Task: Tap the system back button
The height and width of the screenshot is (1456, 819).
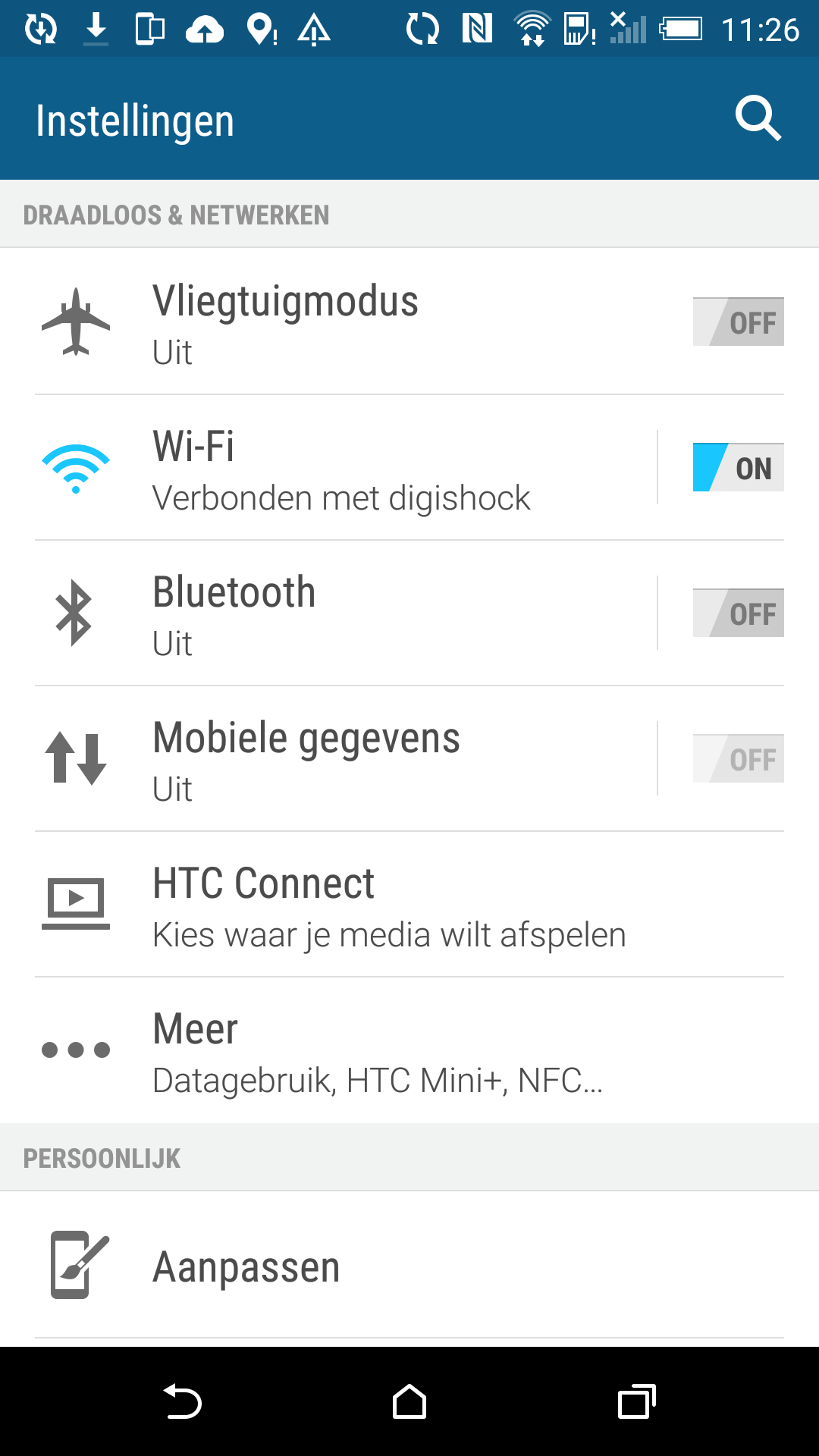Action: (x=182, y=1401)
